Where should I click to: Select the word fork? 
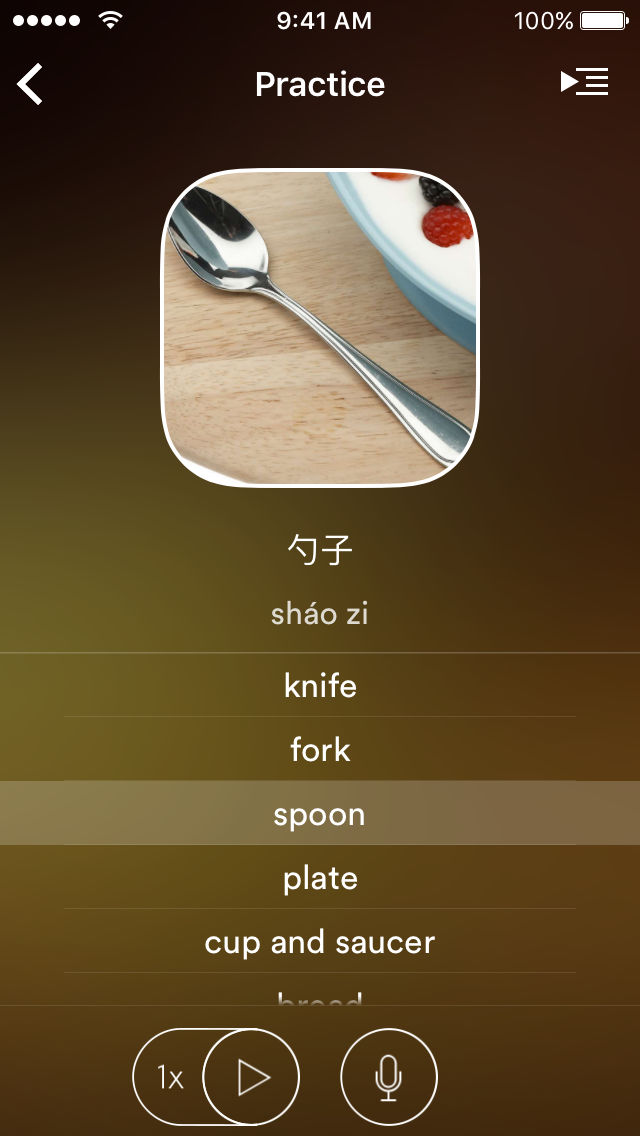(x=320, y=750)
